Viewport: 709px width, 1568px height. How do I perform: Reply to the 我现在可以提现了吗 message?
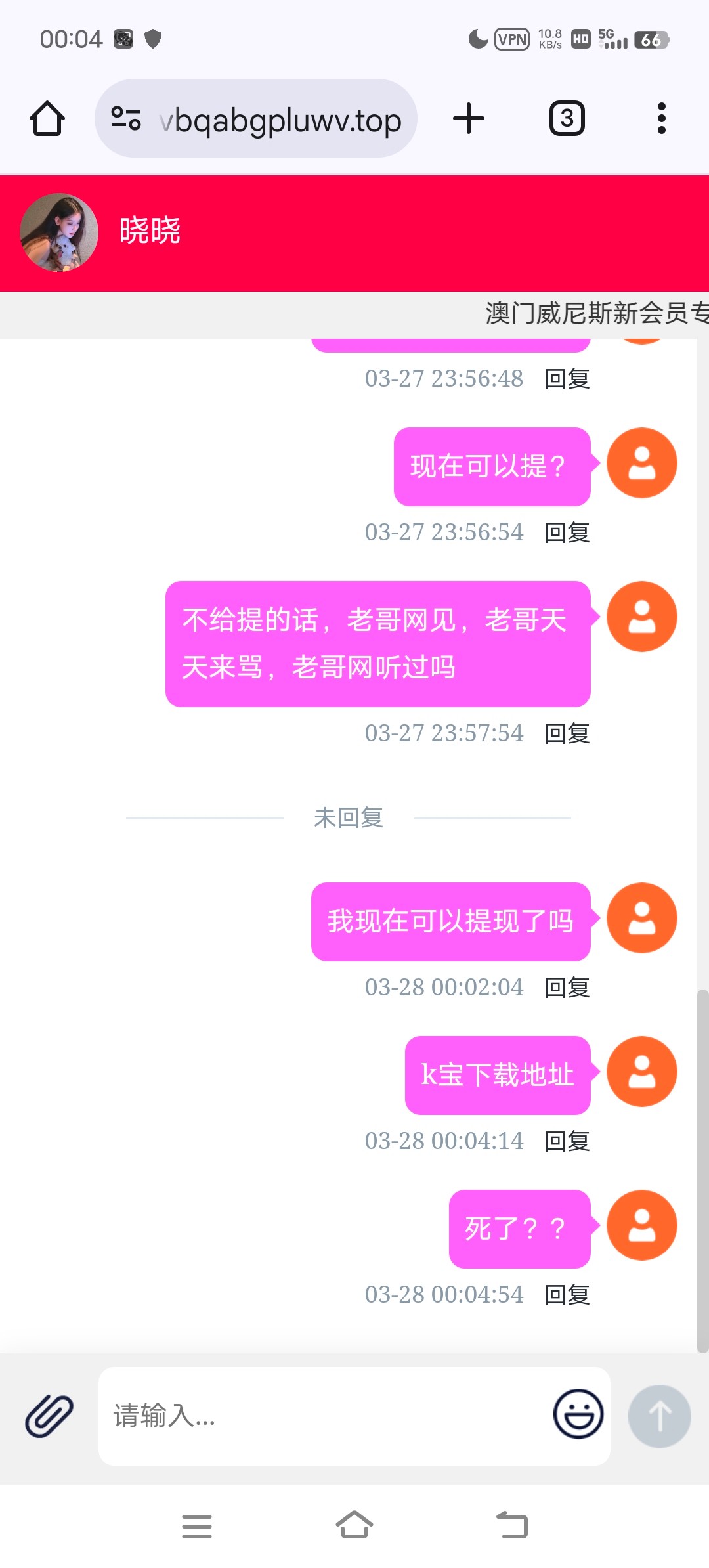click(x=567, y=988)
